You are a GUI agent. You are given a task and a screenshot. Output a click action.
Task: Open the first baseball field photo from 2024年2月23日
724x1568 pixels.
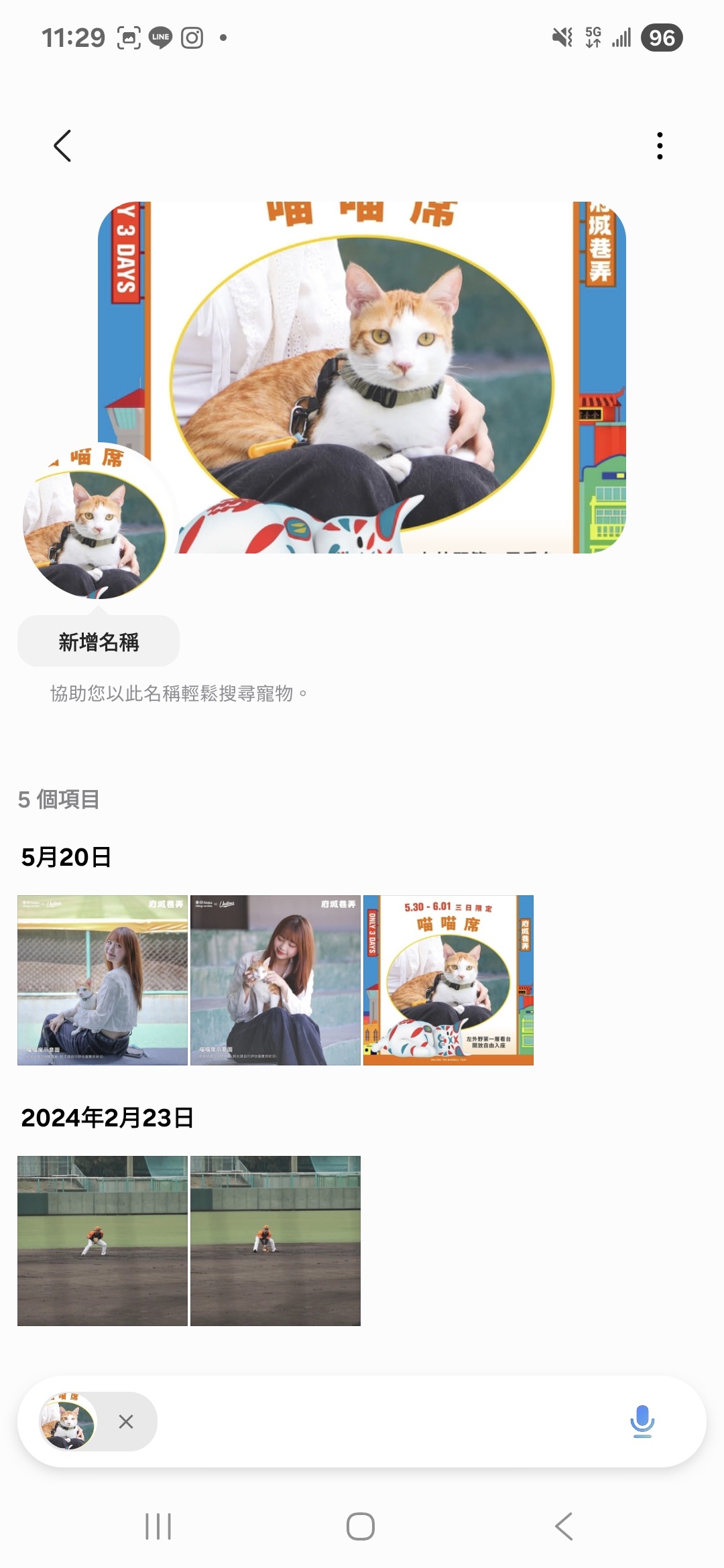click(x=103, y=1240)
